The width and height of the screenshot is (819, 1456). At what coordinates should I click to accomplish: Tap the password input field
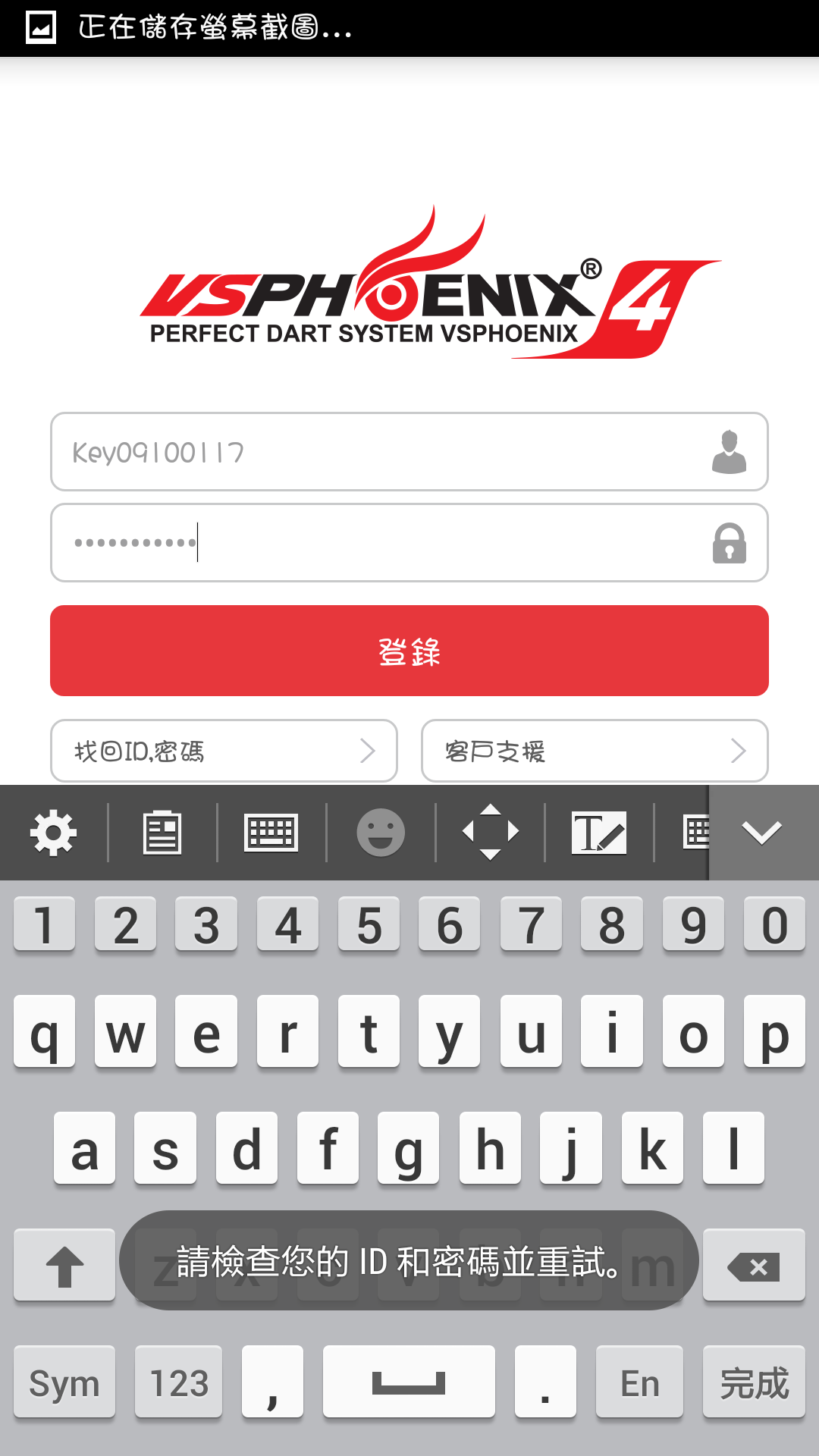pyautogui.click(x=409, y=543)
